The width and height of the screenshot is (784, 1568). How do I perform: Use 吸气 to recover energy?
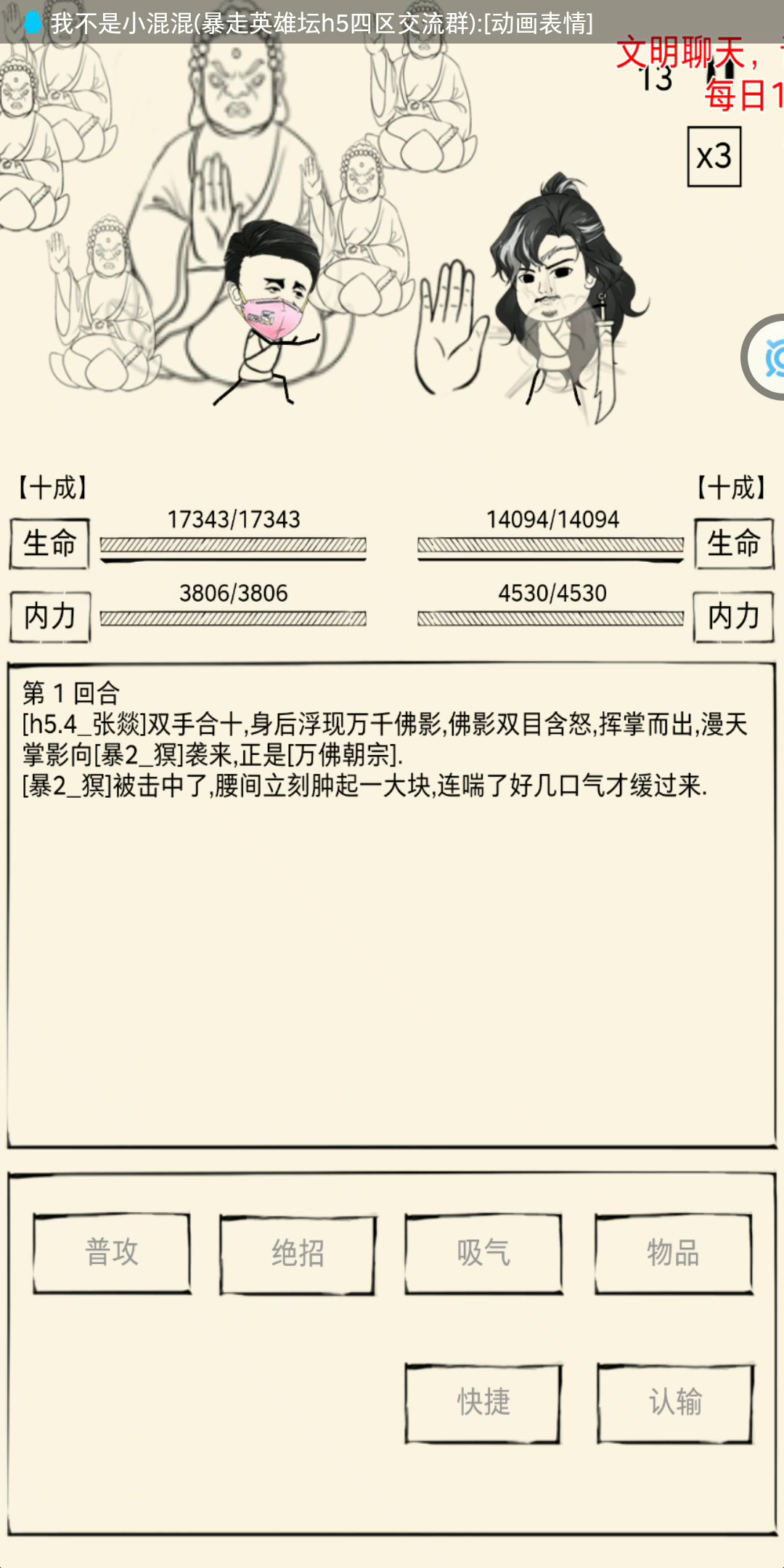click(483, 1253)
